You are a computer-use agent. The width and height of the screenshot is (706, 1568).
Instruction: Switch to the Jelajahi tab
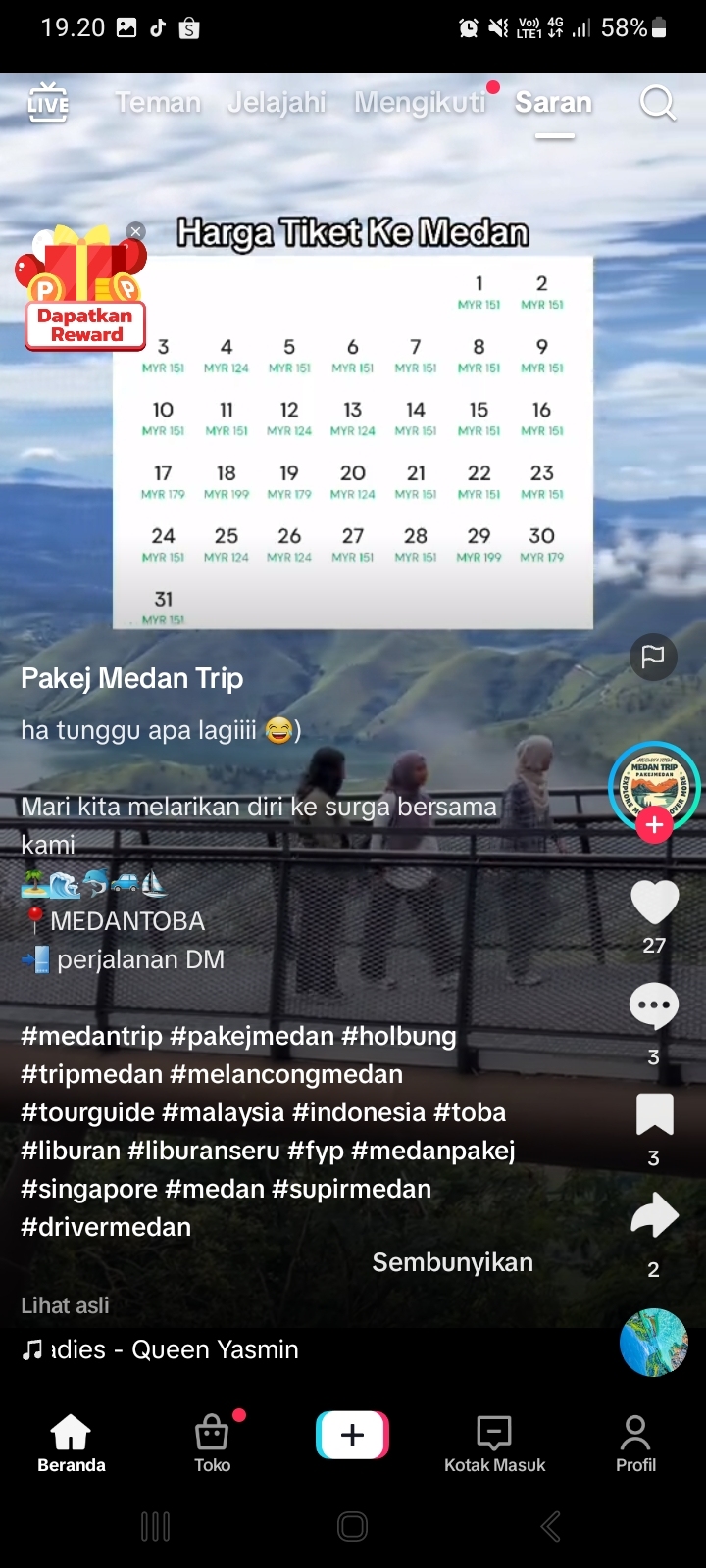tap(277, 102)
